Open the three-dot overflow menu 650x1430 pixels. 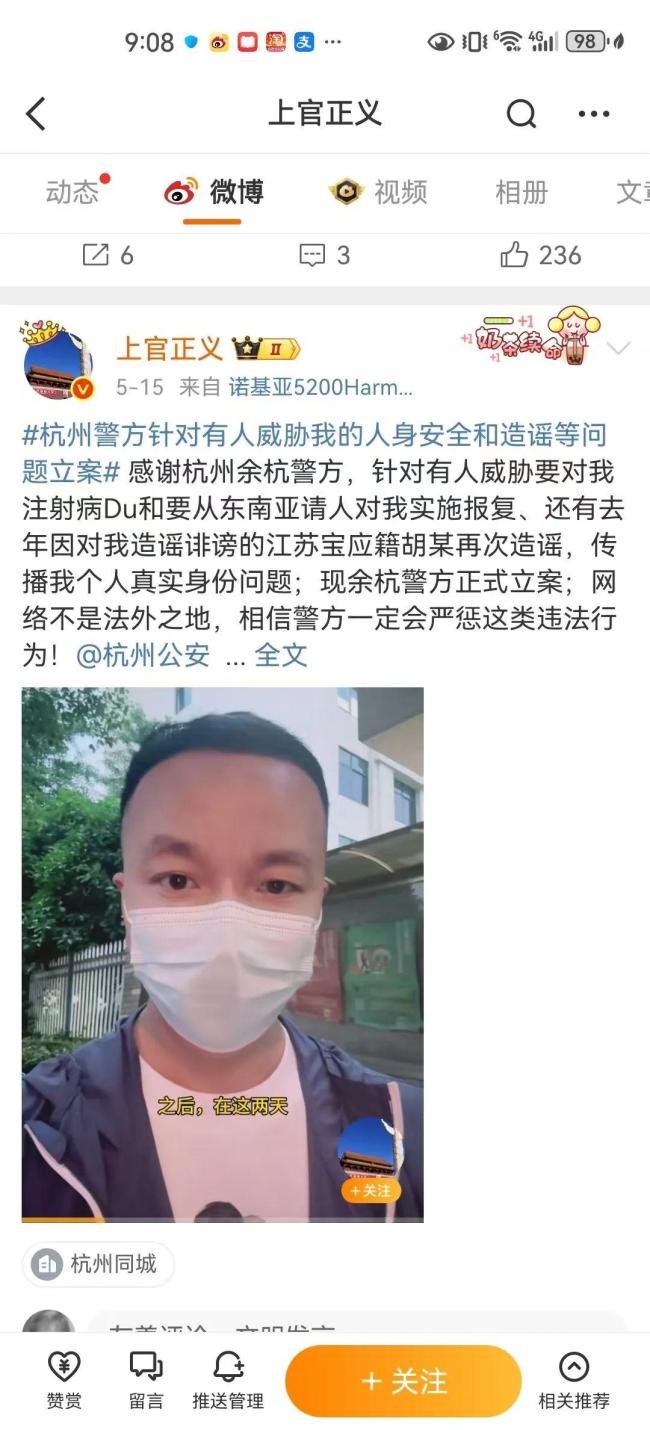point(594,114)
